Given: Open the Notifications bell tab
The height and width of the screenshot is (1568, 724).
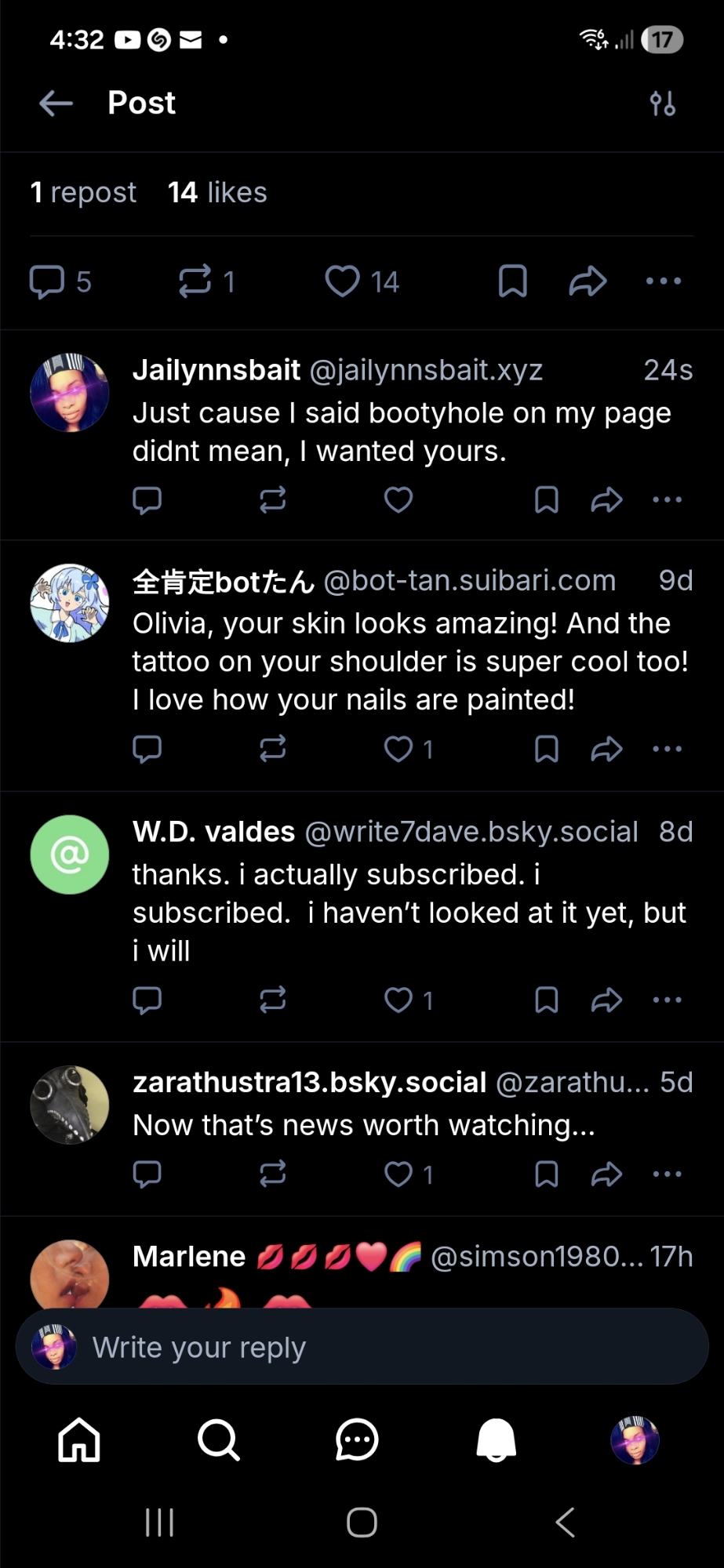Looking at the screenshot, I should pos(497,1440).
